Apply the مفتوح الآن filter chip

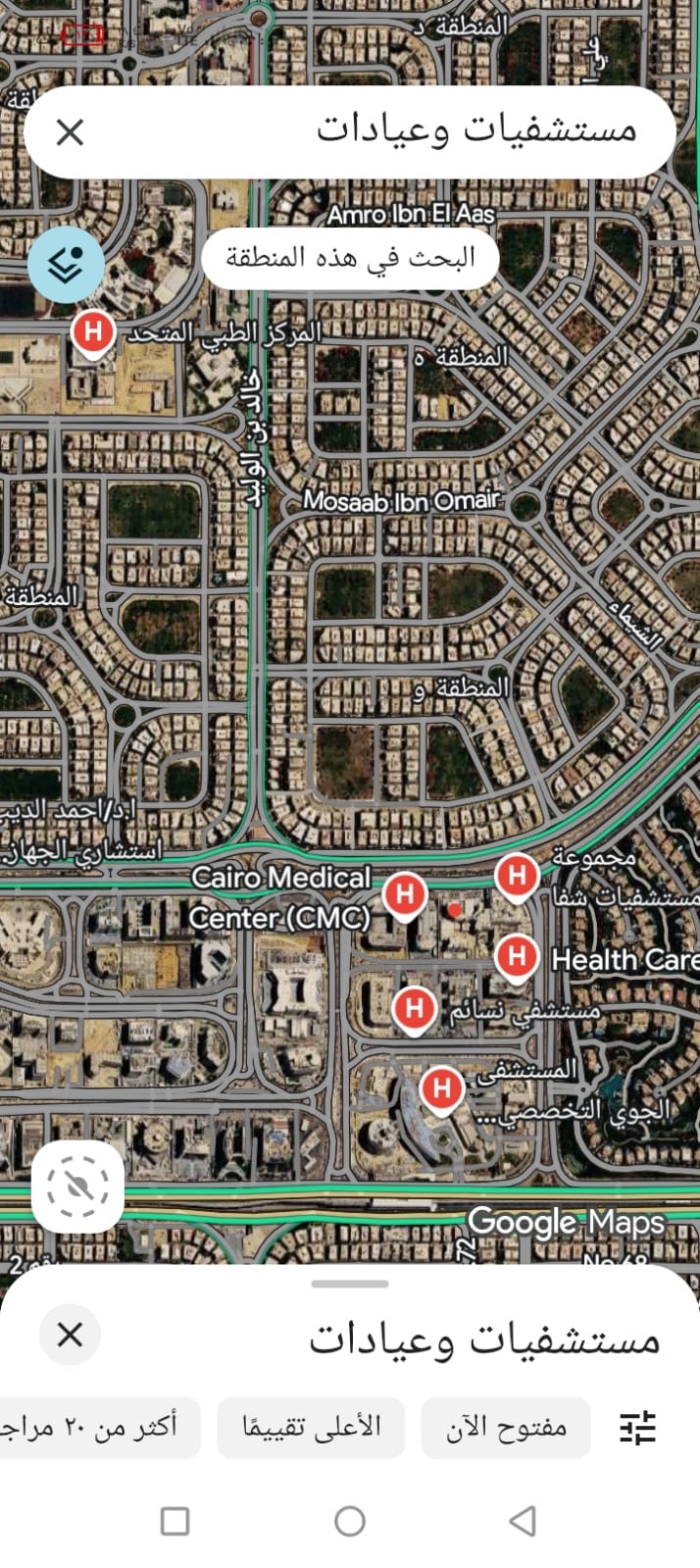(507, 1428)
